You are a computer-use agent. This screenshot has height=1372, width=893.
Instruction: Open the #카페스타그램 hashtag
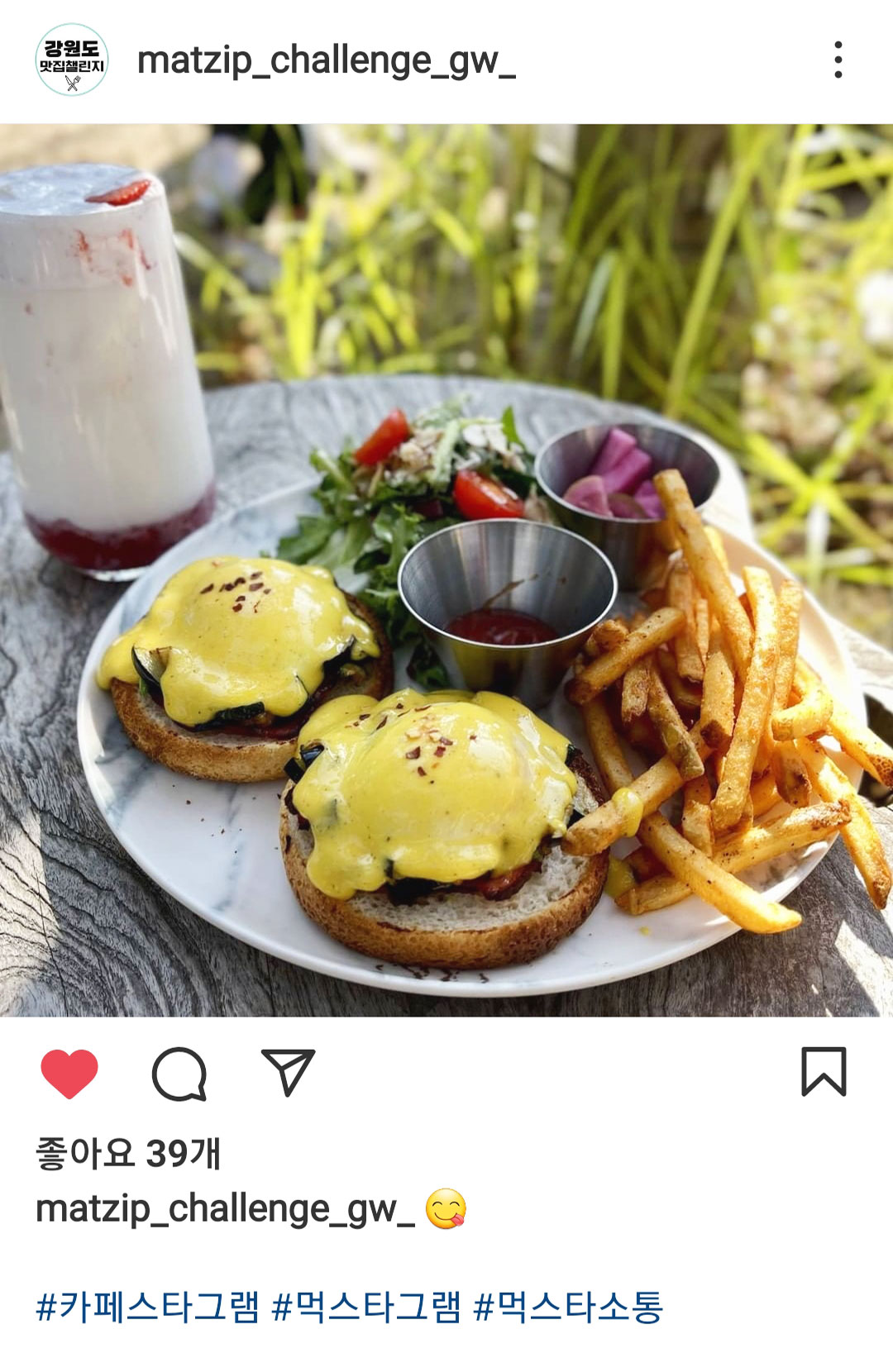click(147, 1308)
